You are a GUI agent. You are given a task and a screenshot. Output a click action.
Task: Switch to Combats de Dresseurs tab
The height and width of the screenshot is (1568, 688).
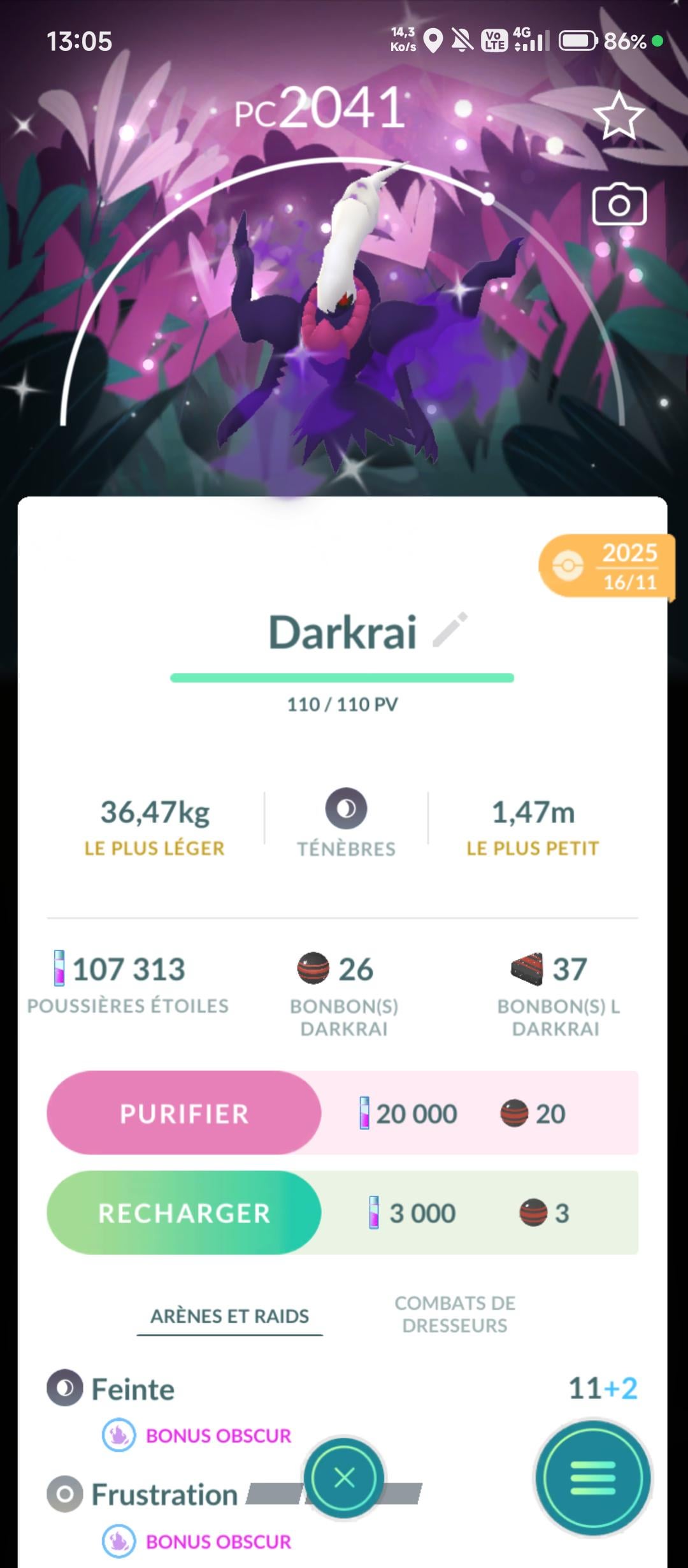click(455, 1314)
